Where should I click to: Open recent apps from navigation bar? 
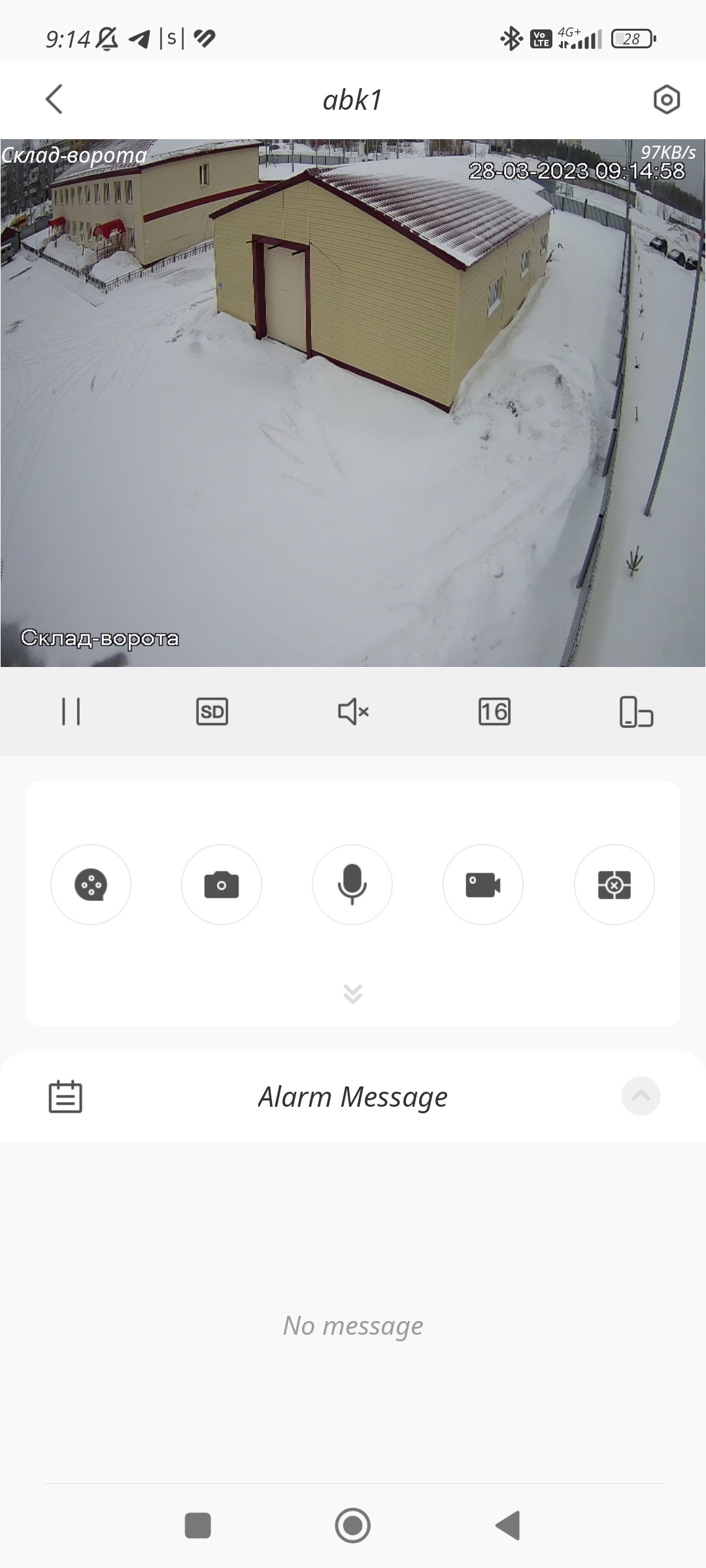(198, 1526)
